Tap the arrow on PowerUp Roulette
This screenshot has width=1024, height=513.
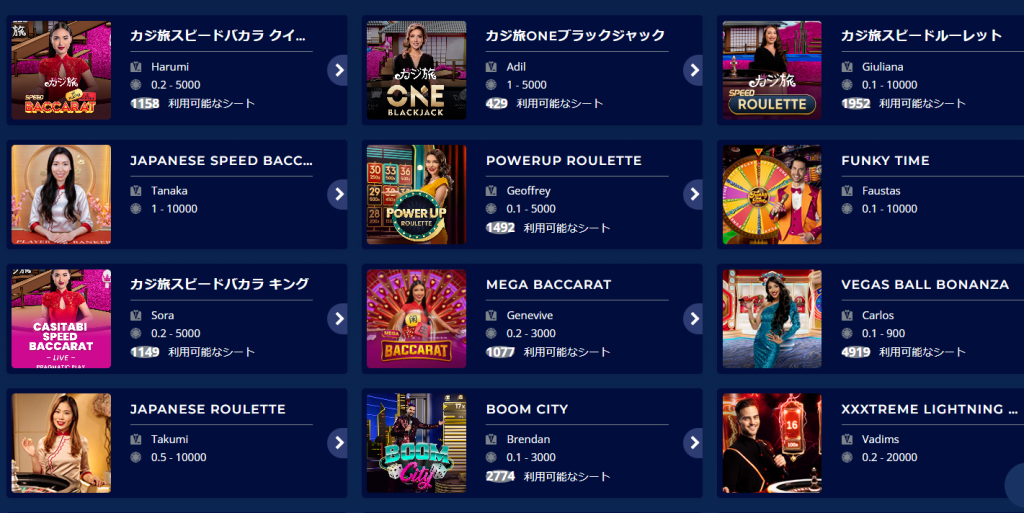[694, 195]
